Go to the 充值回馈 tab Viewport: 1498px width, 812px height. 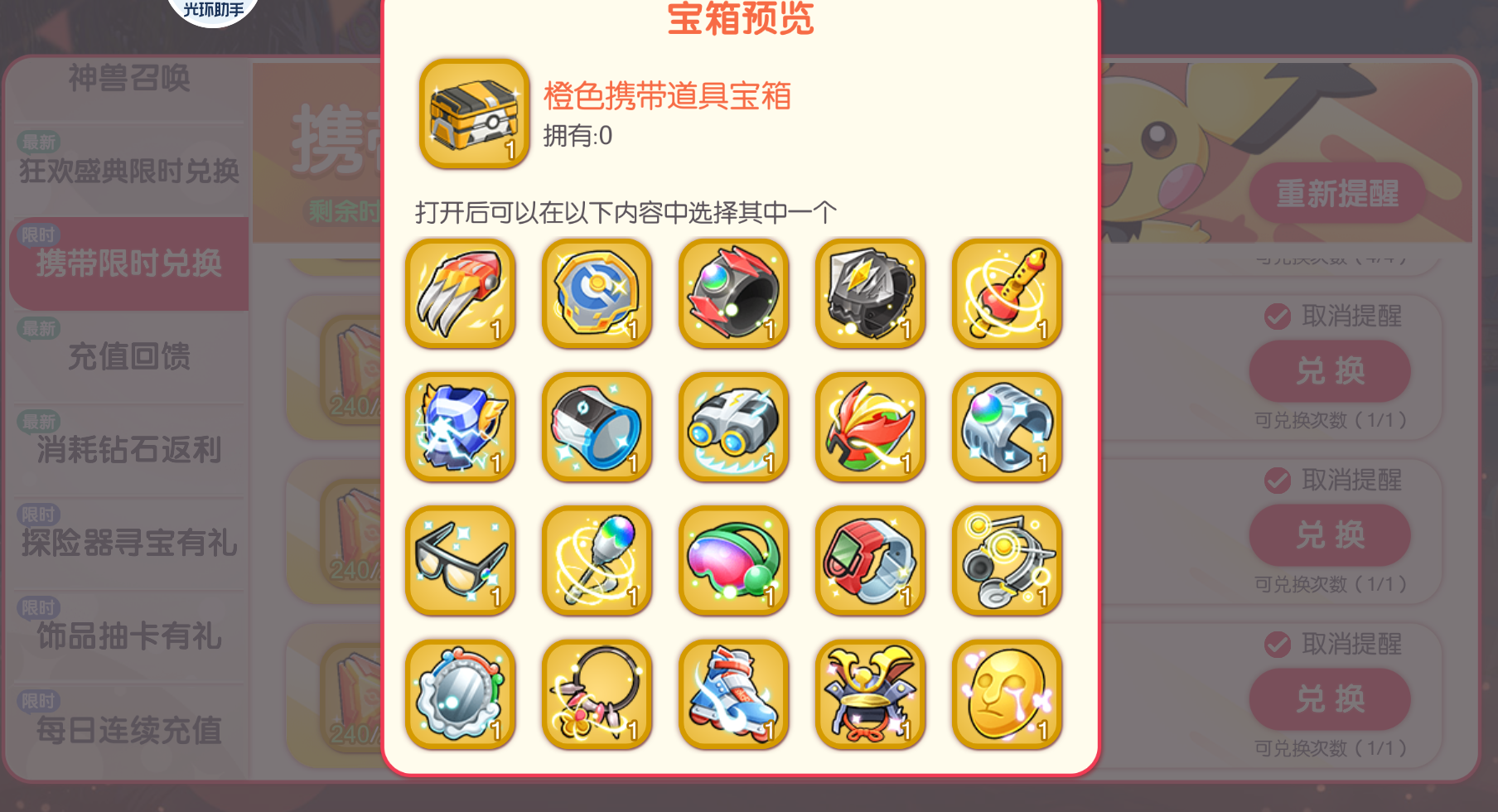pyautogui.click(x=129, y=356)
